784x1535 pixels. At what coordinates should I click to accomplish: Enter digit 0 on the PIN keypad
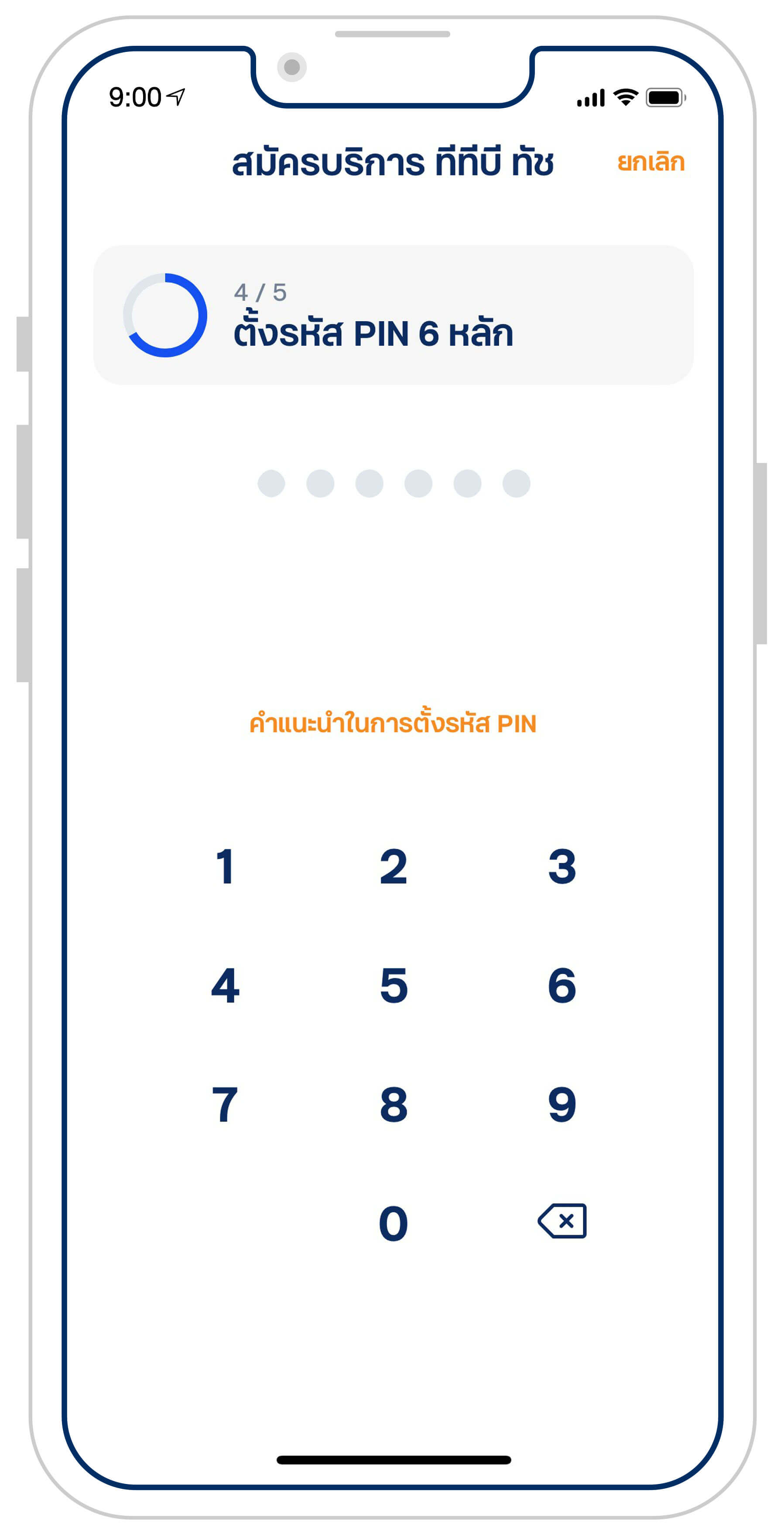pos(393,1223)
